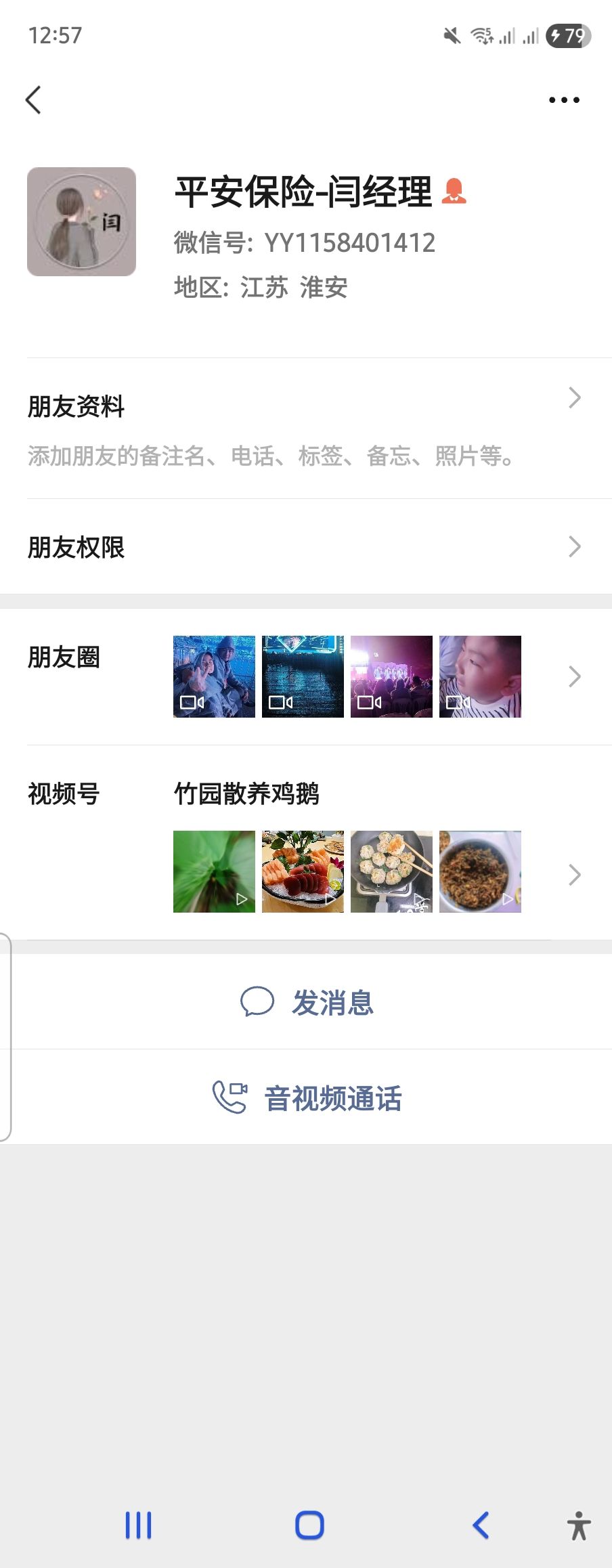Open the three-dot more options menu
The height and width of the screenshot is (1568, 612).
click(x=563, y=100)
